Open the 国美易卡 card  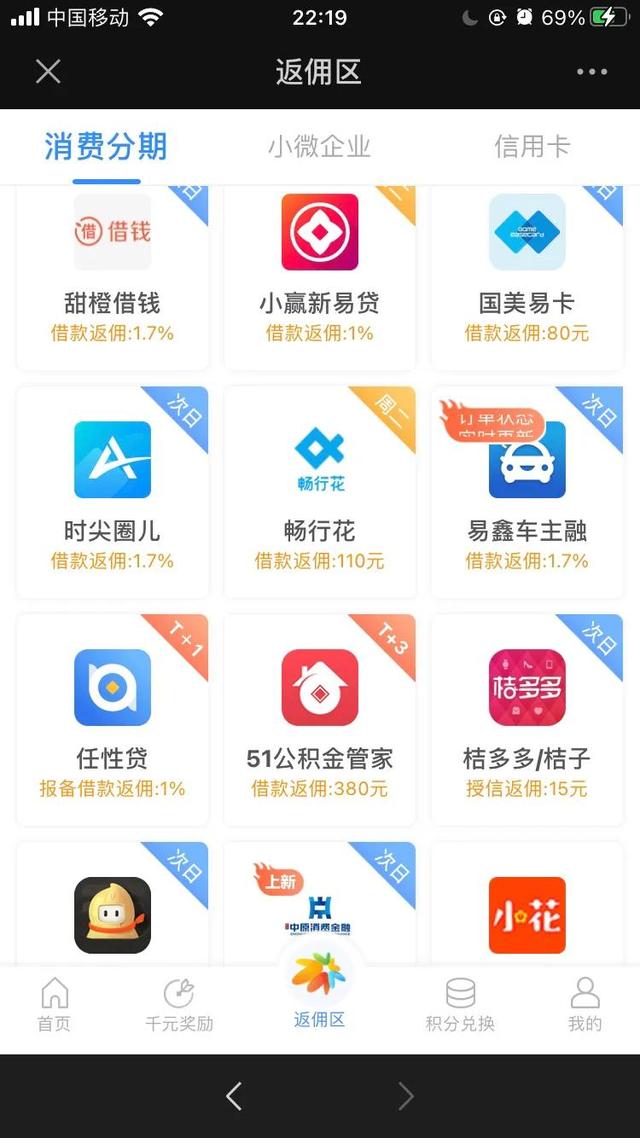[527, 270]
